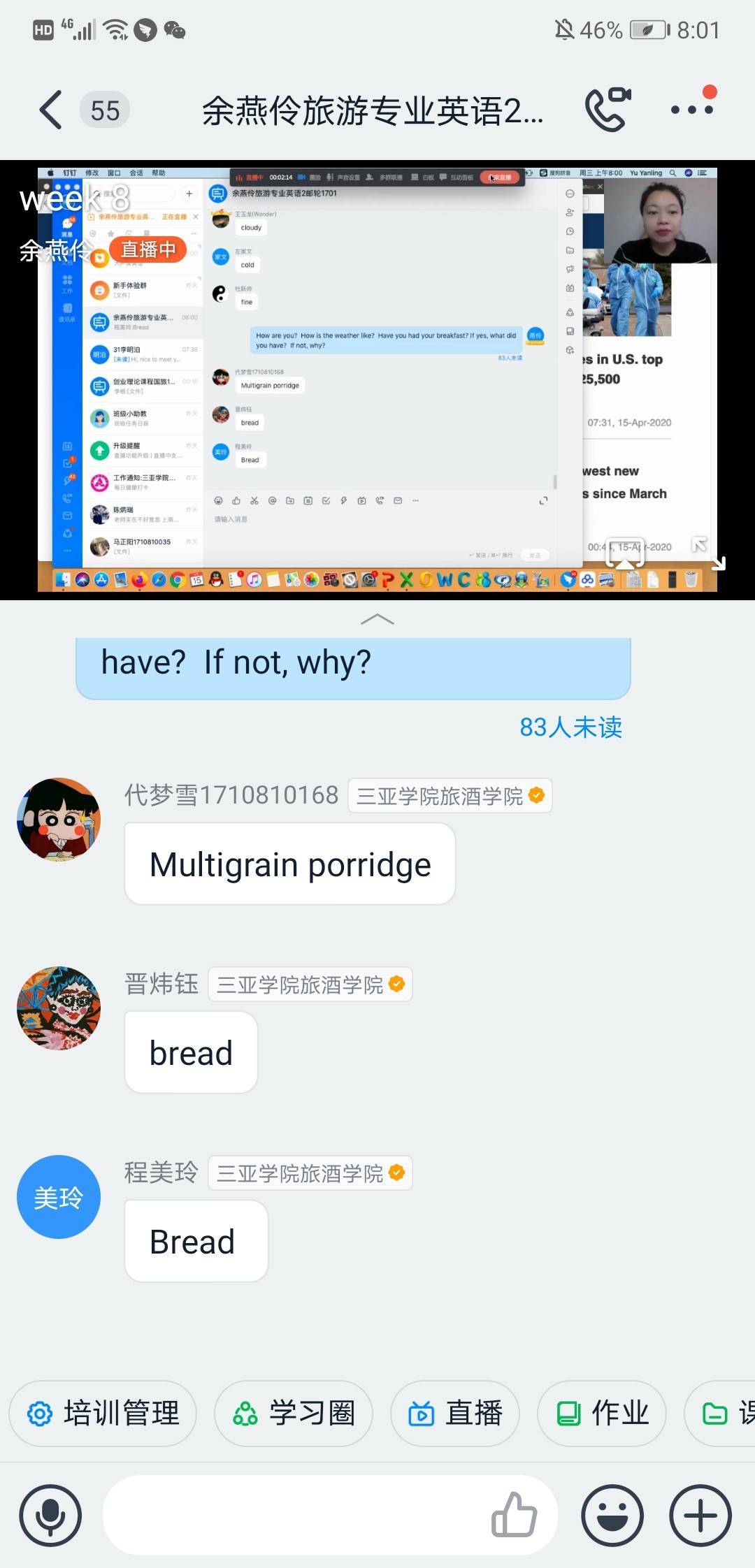
Task: Open the plus attachments menu
Action: tap(700, 1516)
